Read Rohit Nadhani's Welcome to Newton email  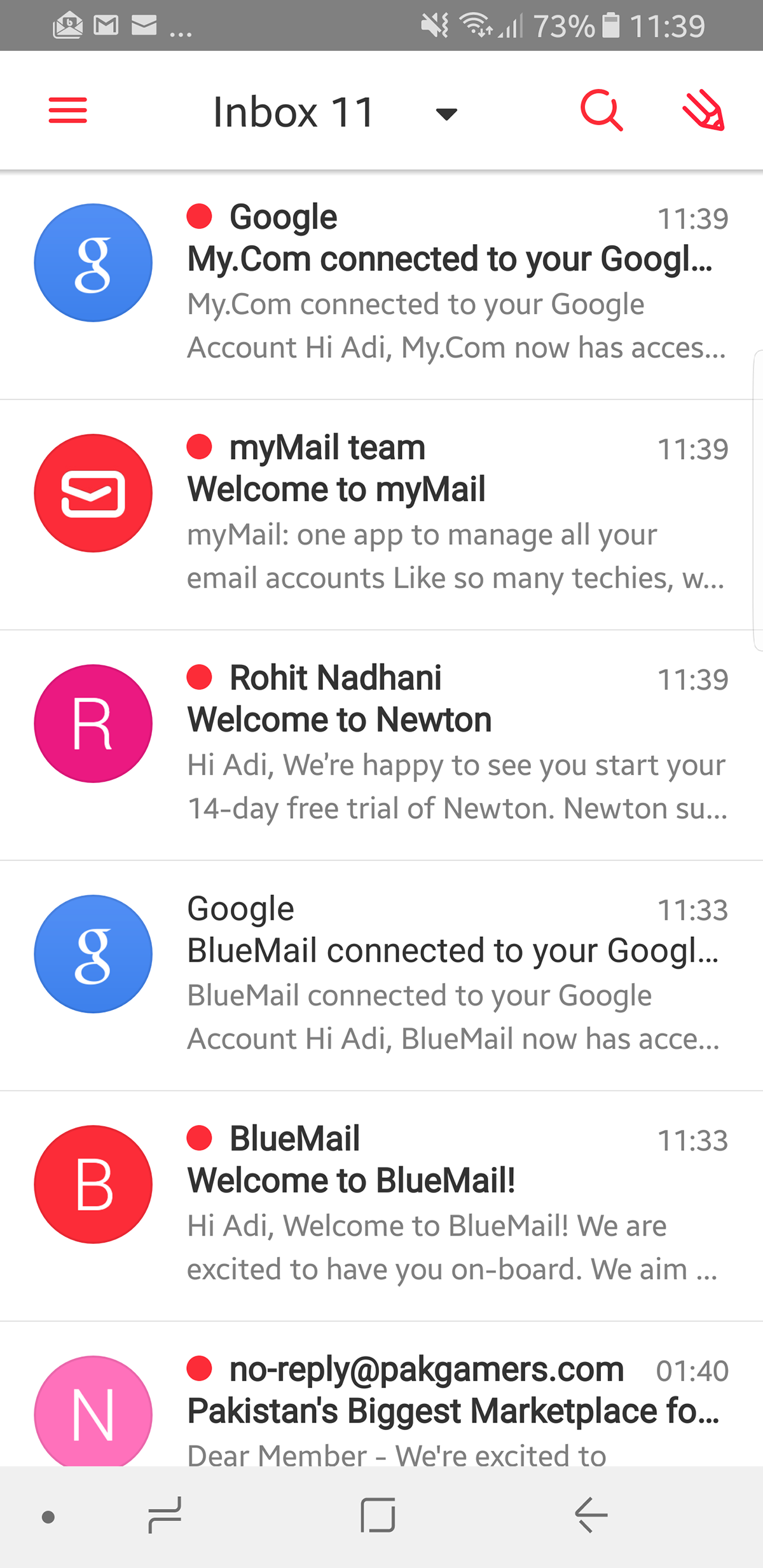381,746
